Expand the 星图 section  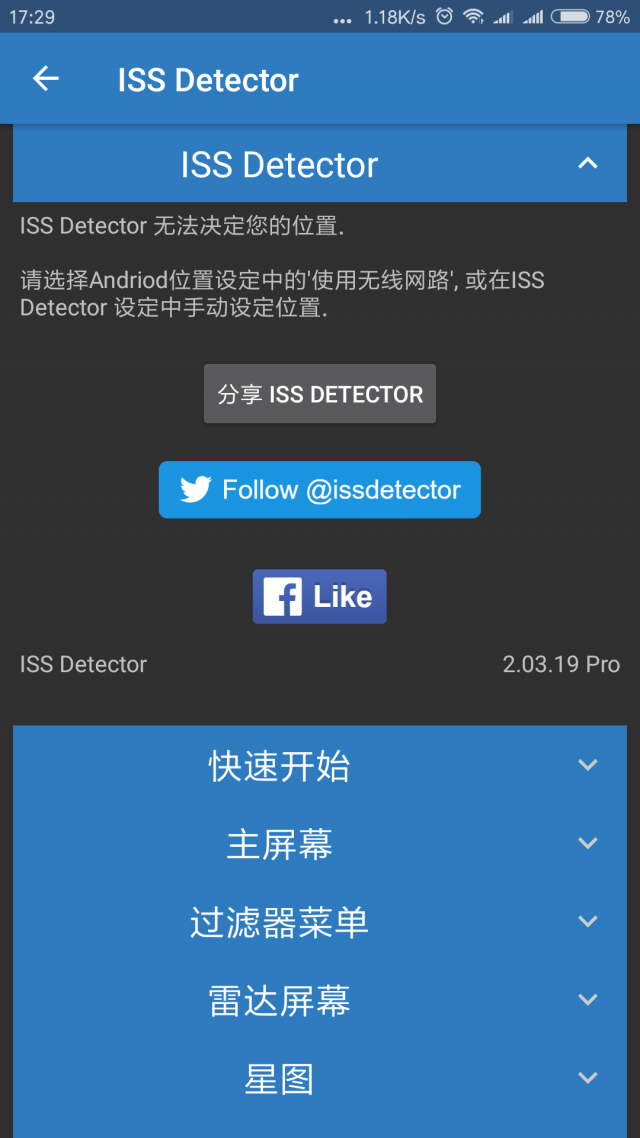click(x=587, y=1078)
